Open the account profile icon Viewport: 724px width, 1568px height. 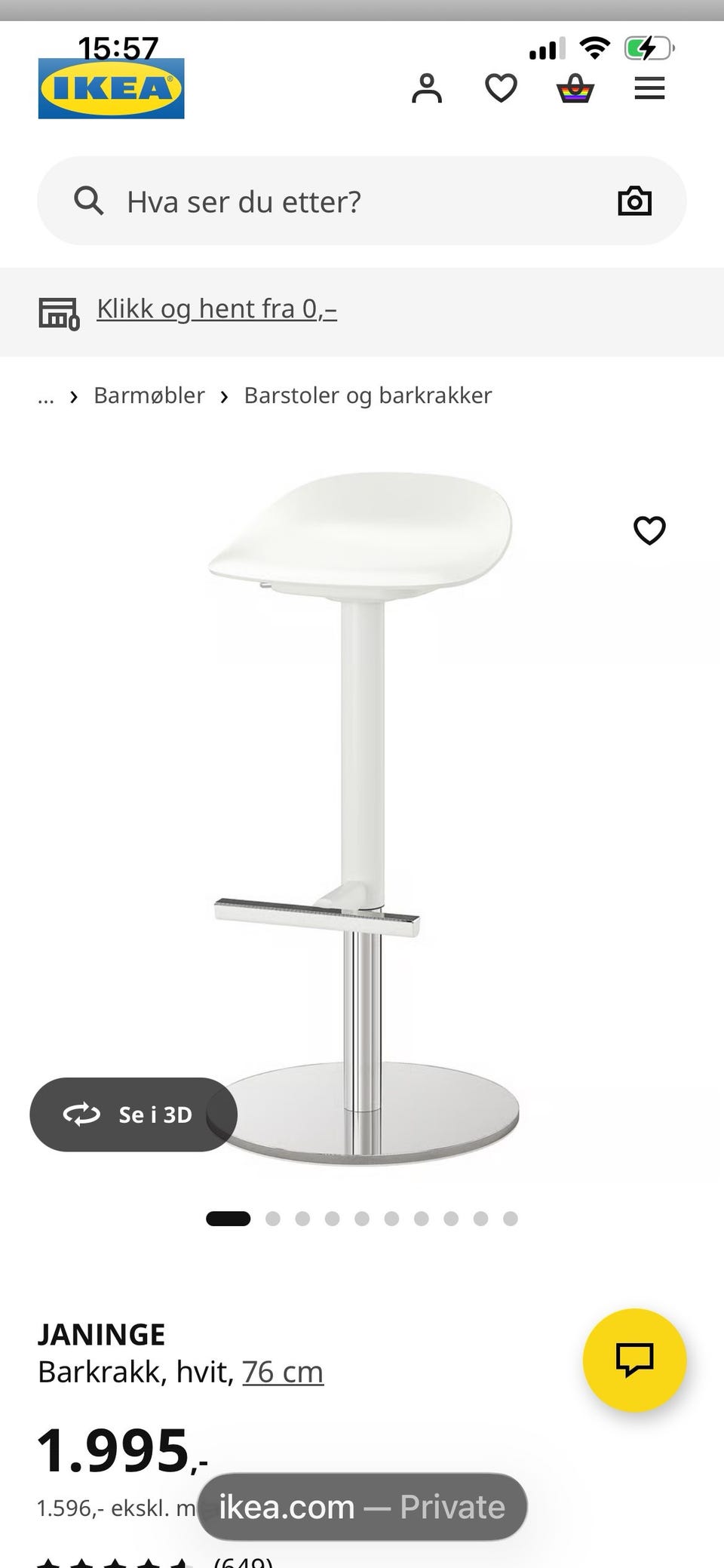pyautogui.click(x=427, y=88)
